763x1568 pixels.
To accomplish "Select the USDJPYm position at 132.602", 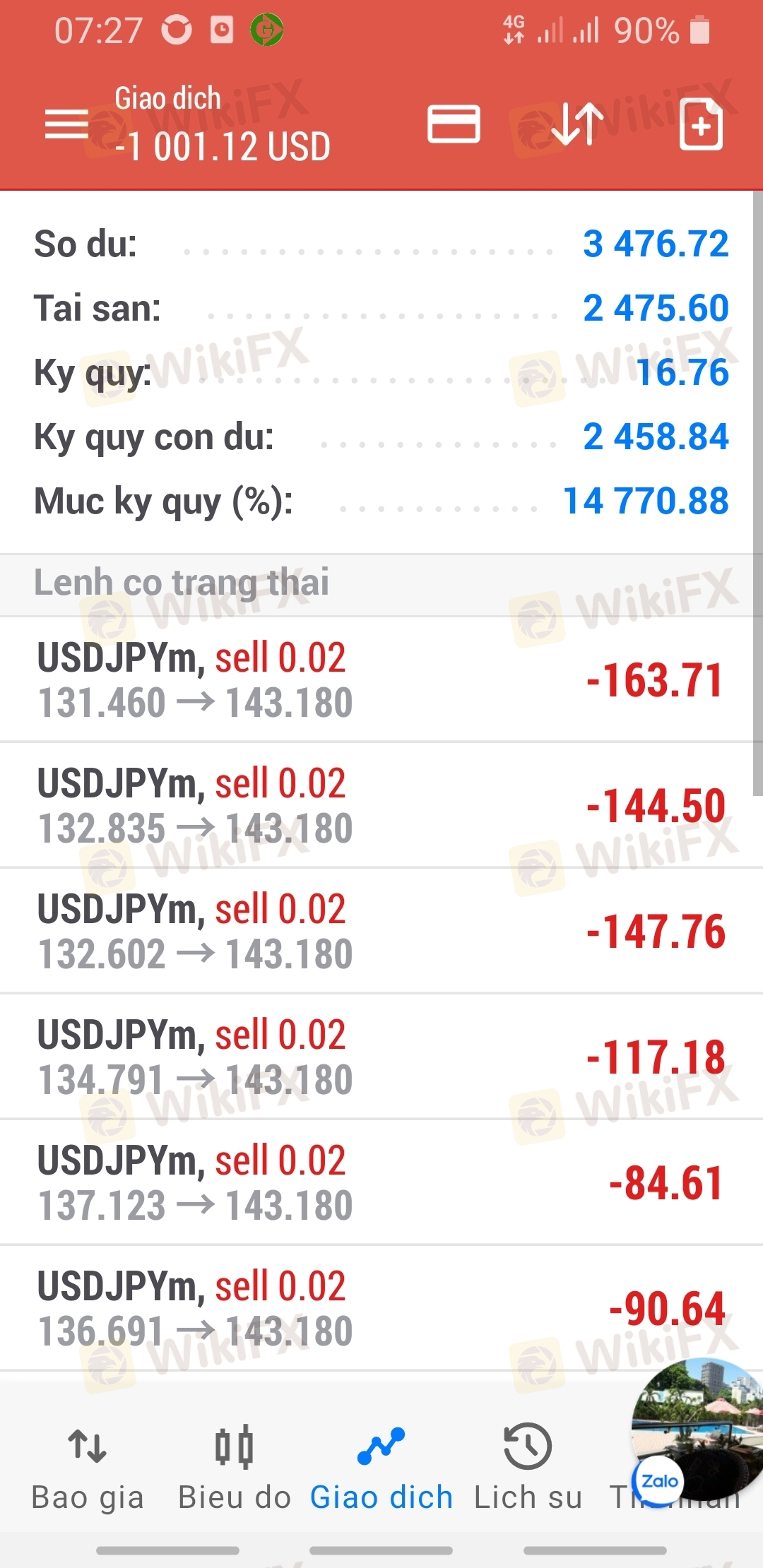I will (x=381, y=931).
